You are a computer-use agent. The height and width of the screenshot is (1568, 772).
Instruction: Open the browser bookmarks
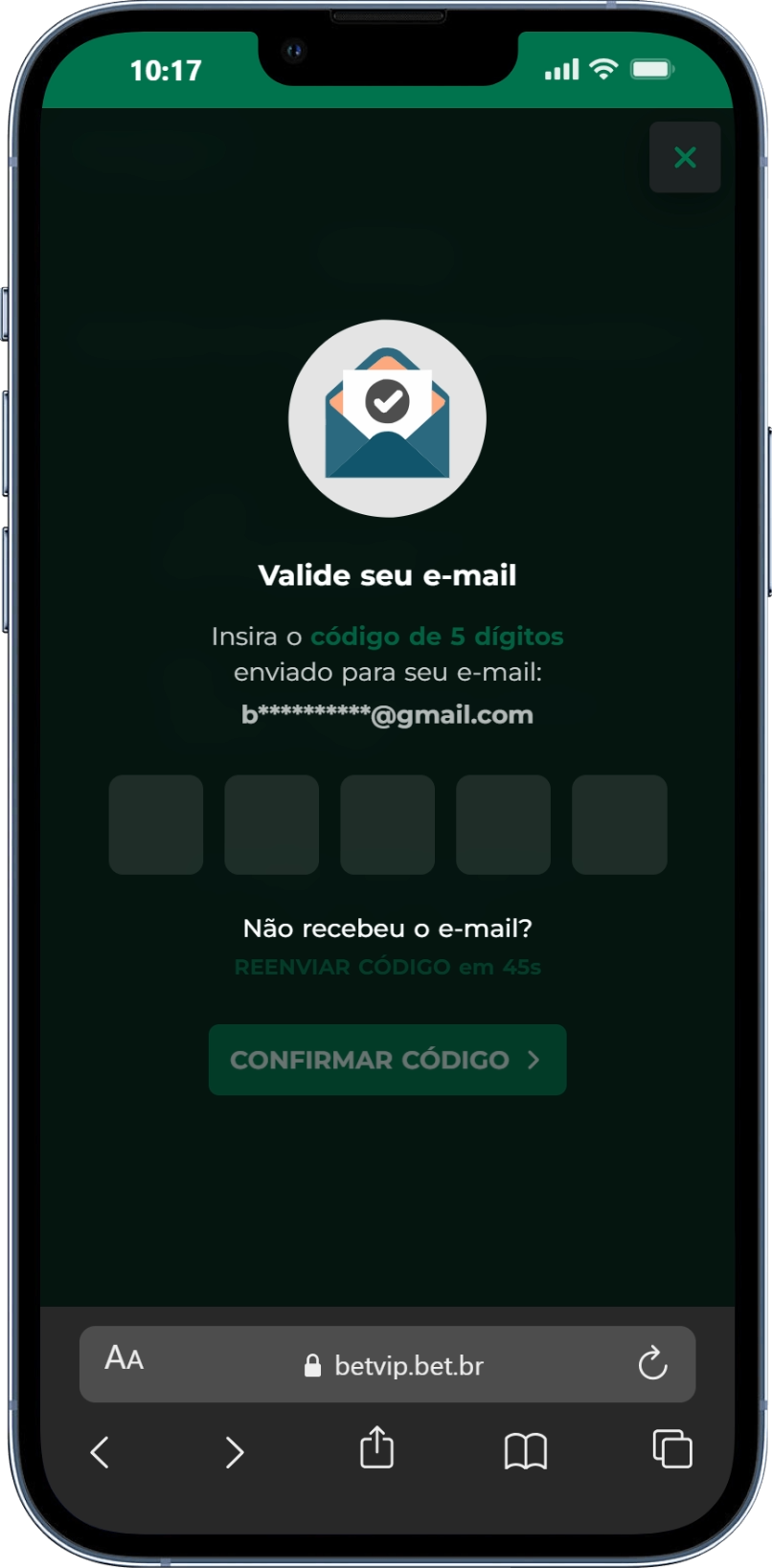pyautogui.click(x=525, y=1451)
